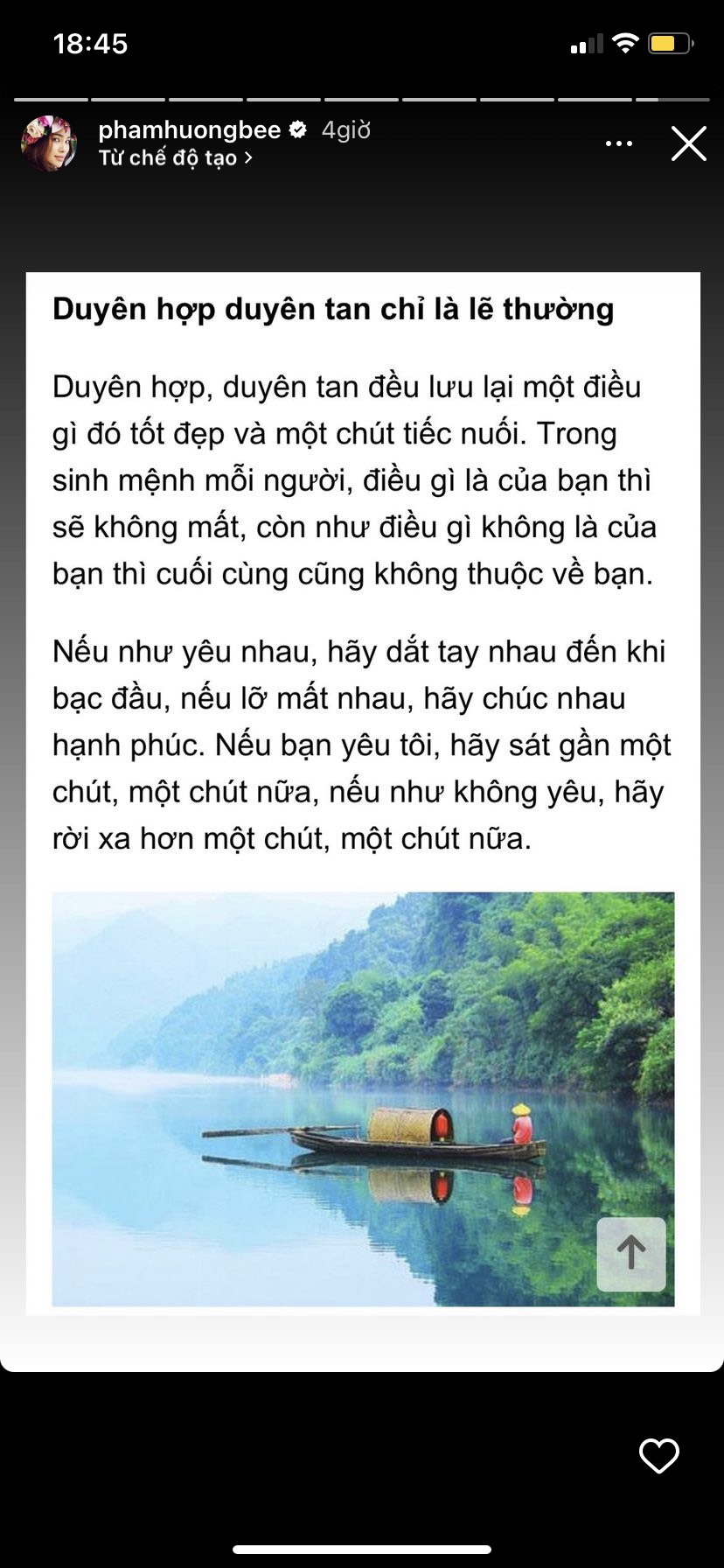Tap the clock showing 18:45
The image size is (724, 1568).
point(90,44)
